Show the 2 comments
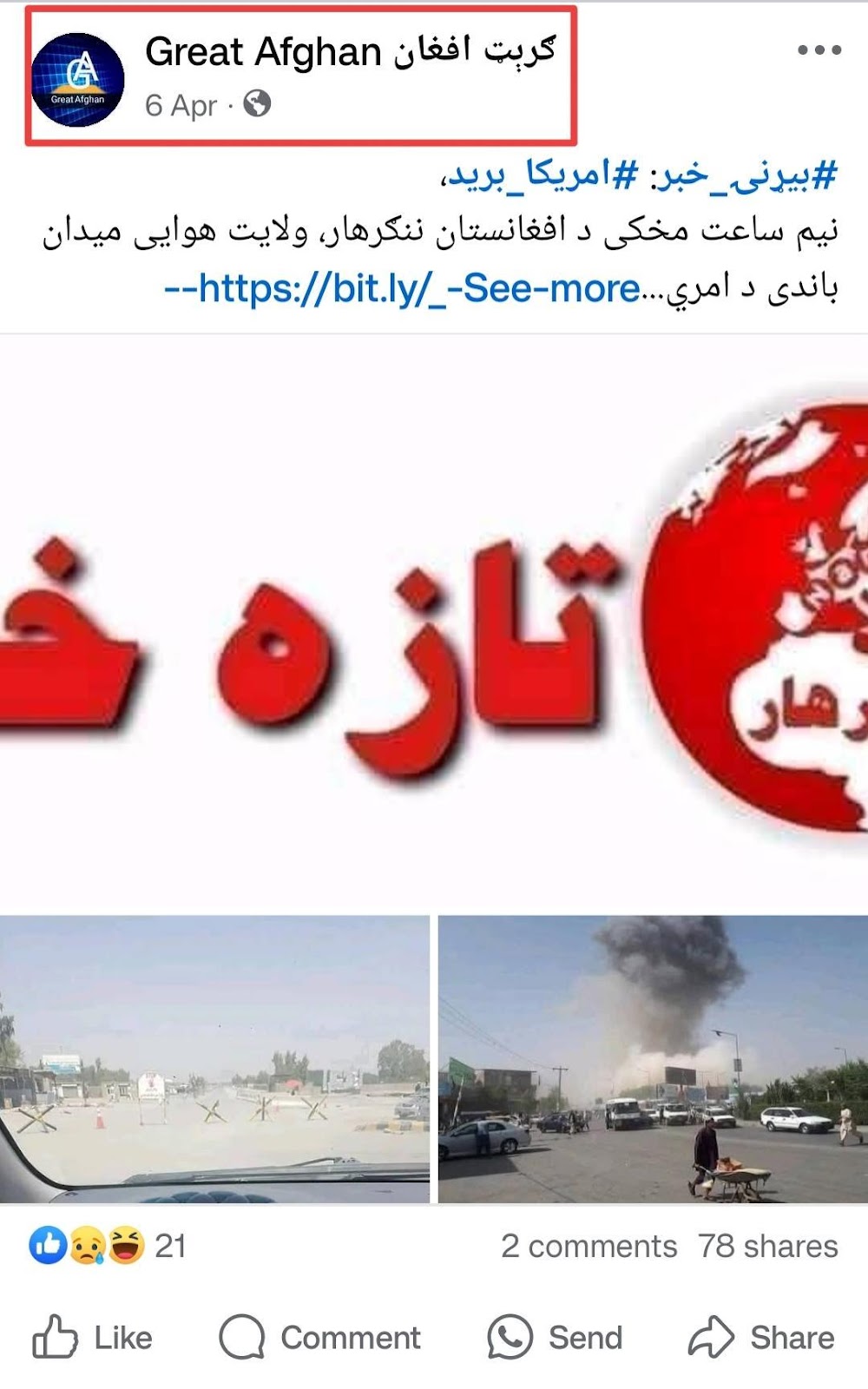The image size is (868, 1389). [x=589, y=1246]
